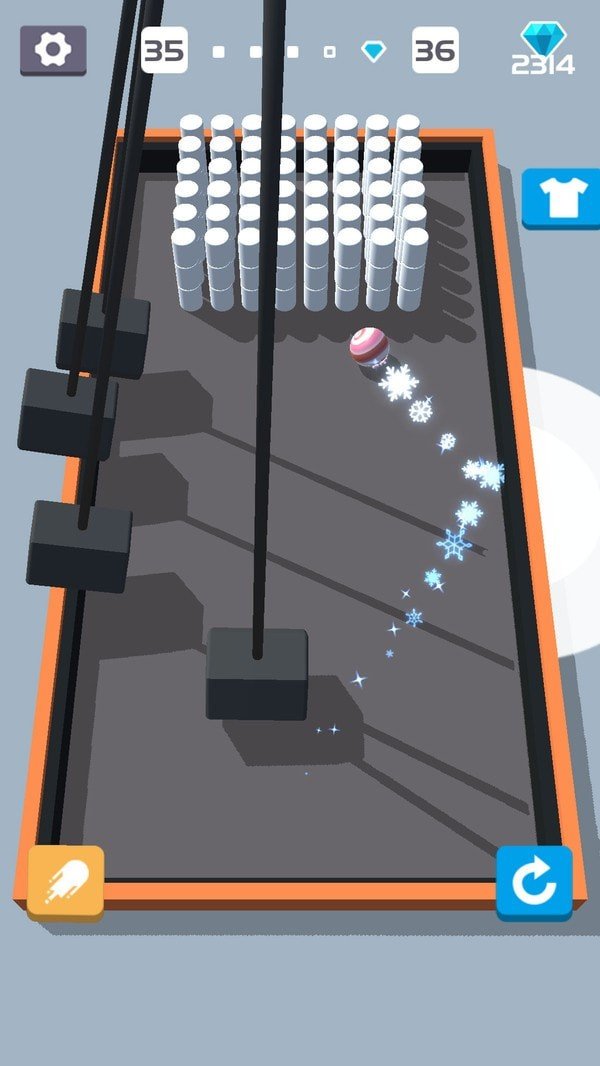Open the settings gear
The width and height of the screenshot is (600, 1066).
pyautogui.click(x=52, y=49)
